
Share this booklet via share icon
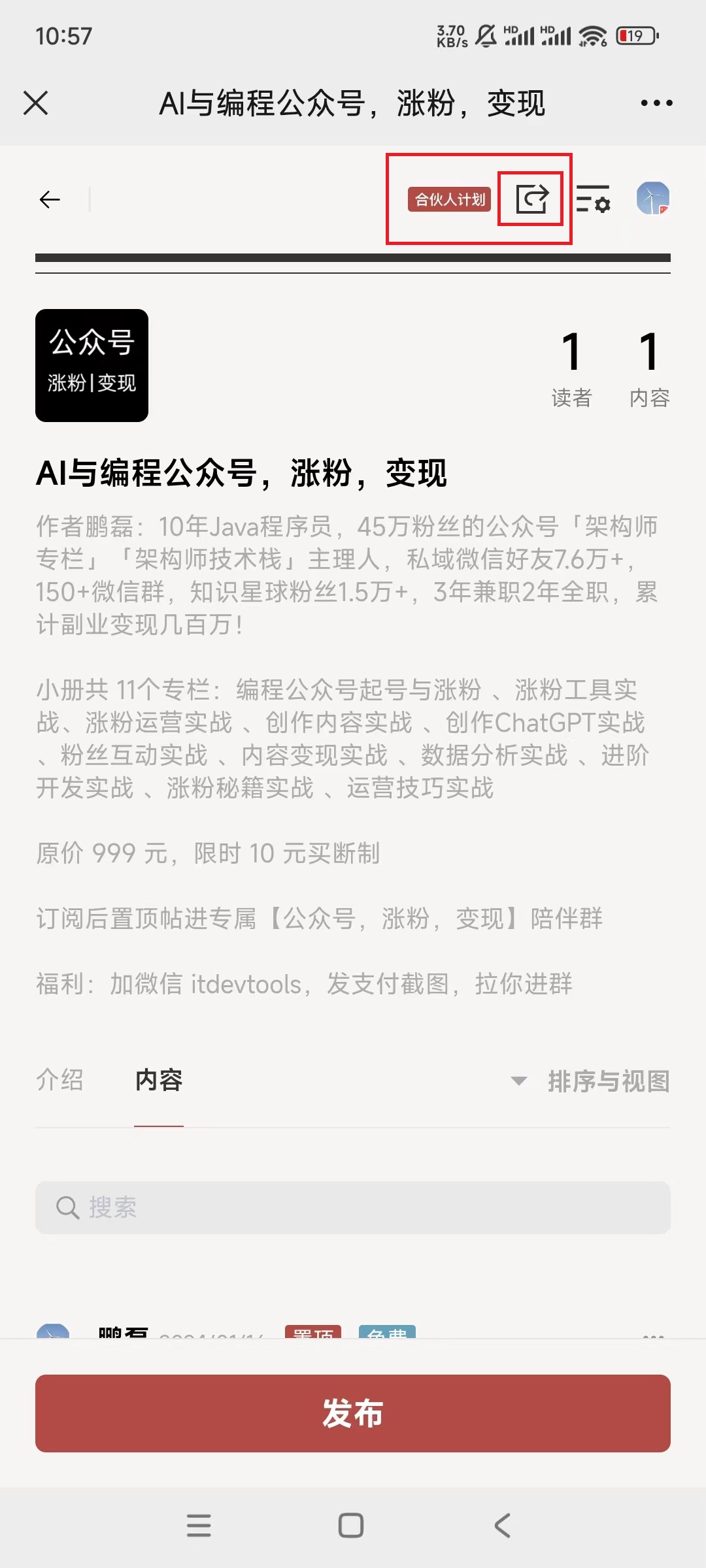tap(532, 199)
